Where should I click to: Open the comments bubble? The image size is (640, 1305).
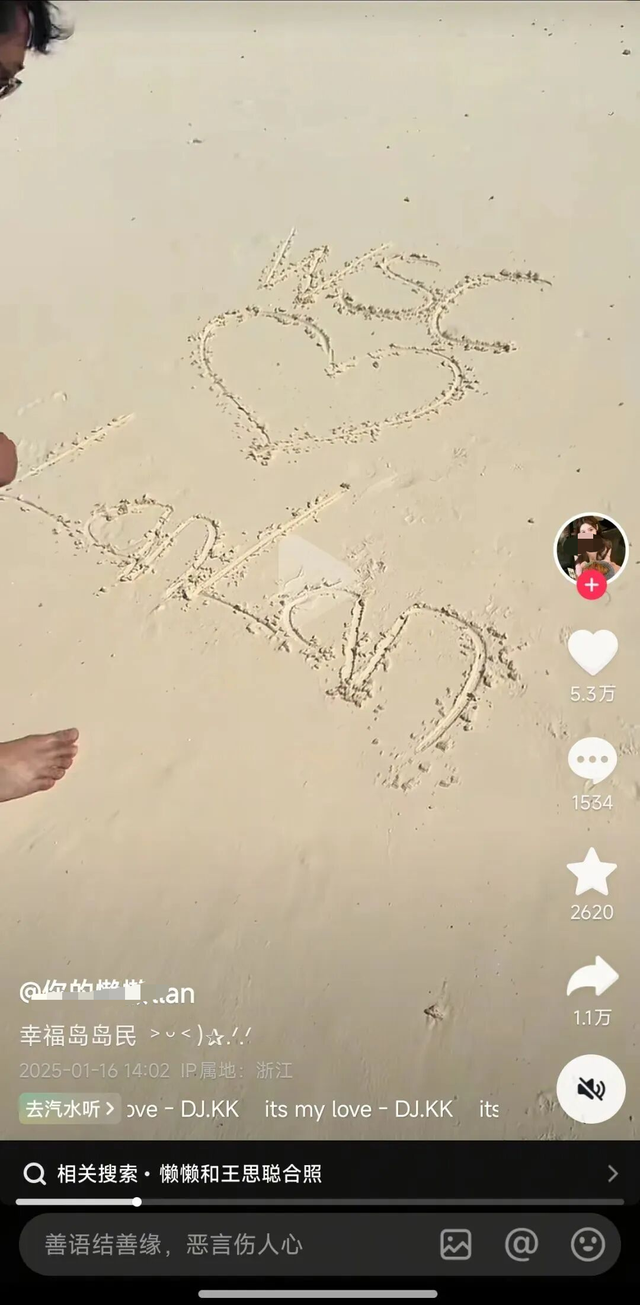[592, 762]
